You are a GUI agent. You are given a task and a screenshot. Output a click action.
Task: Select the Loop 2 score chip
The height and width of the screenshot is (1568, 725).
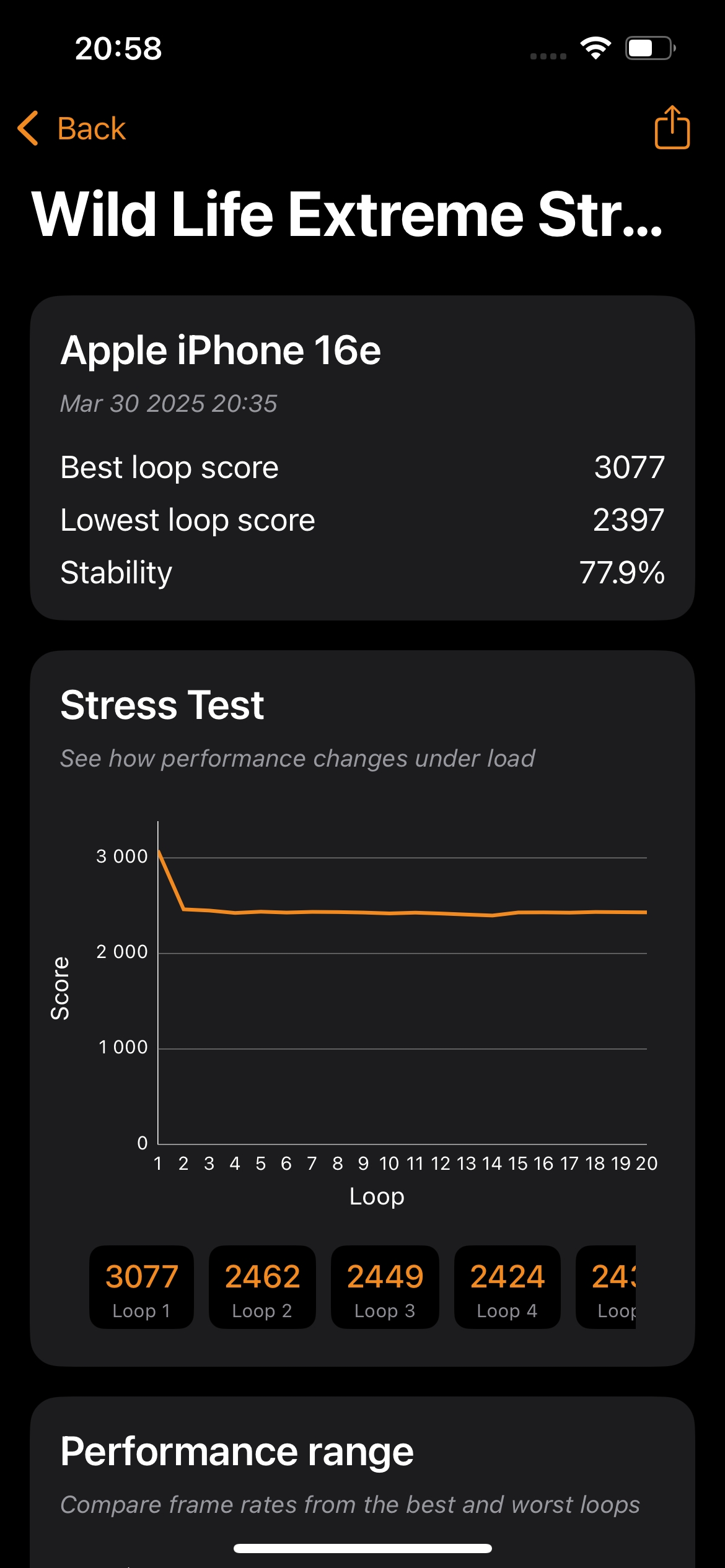[262, 1287]
